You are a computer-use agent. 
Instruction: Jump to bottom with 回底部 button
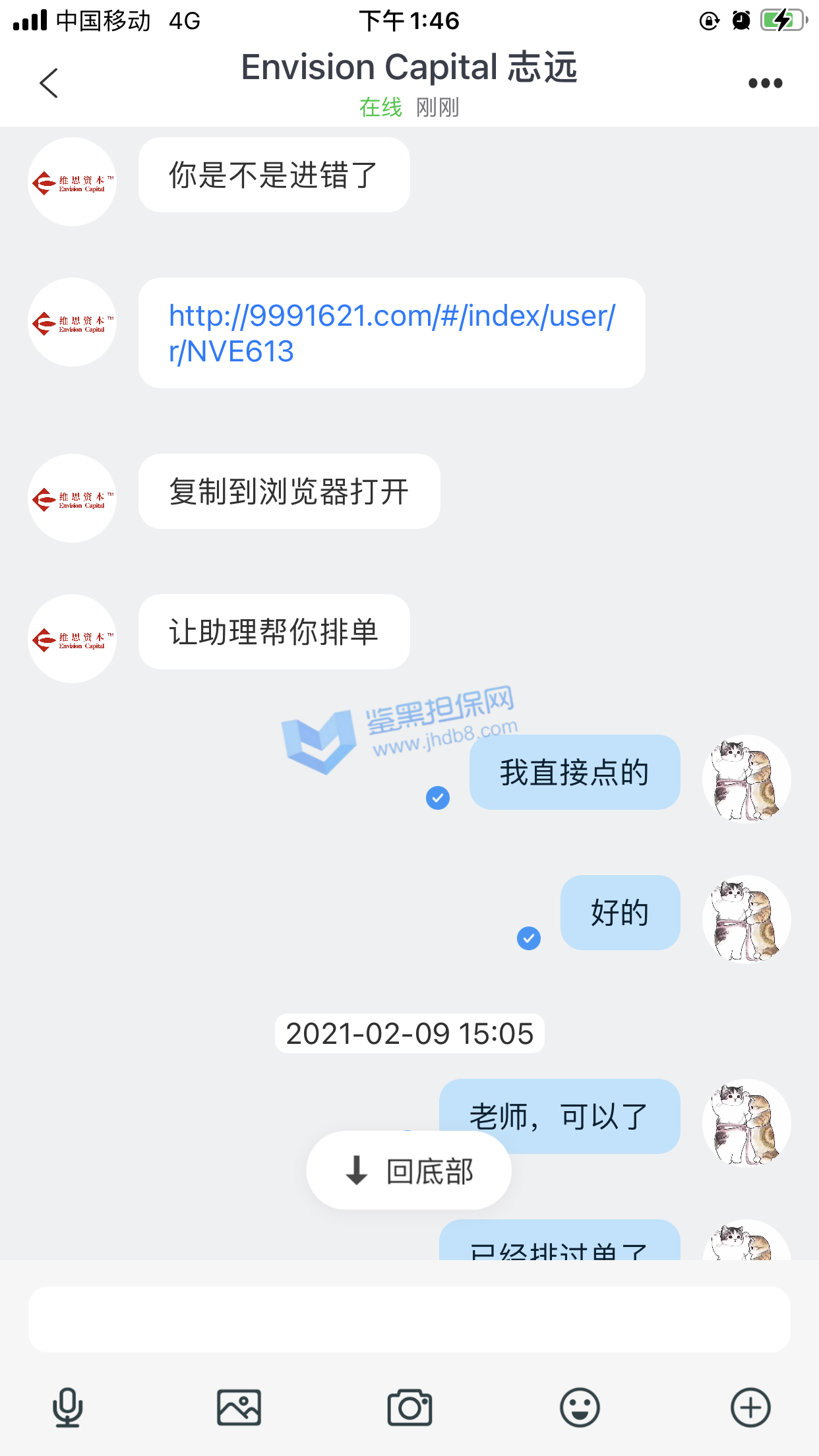(x=409, y=1170)
